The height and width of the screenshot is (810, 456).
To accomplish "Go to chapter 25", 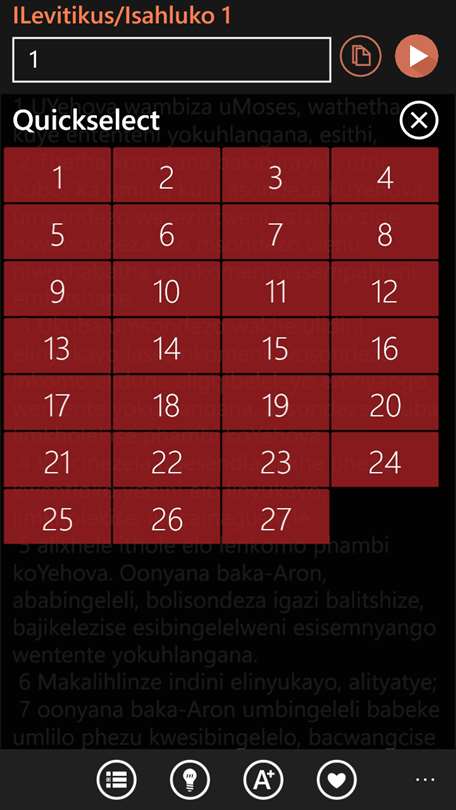I will click(x=57, y=516).
